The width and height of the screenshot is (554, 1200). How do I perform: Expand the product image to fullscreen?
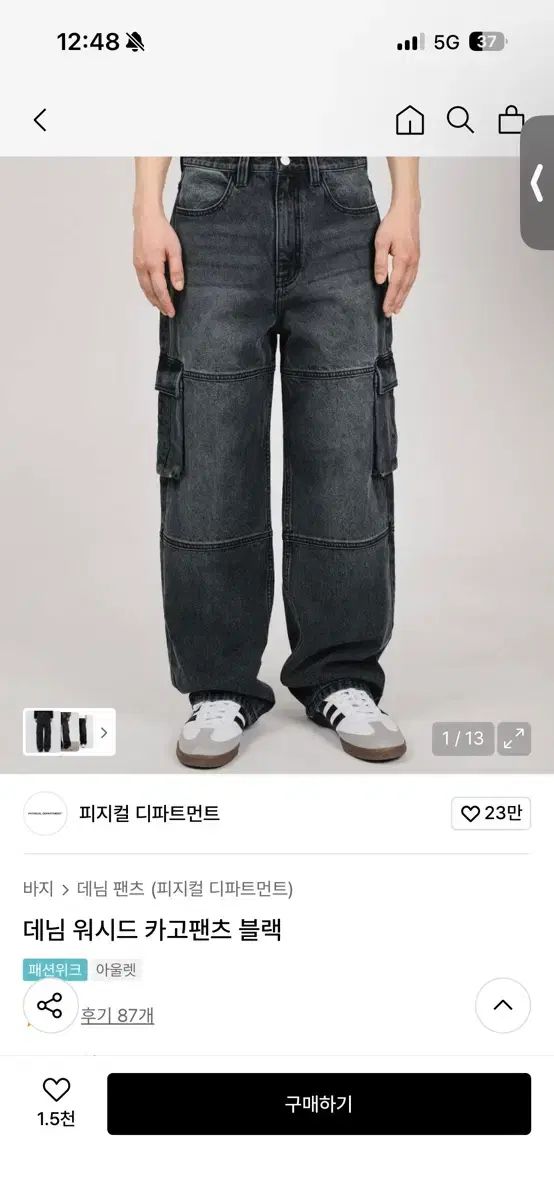pos(514,739)
